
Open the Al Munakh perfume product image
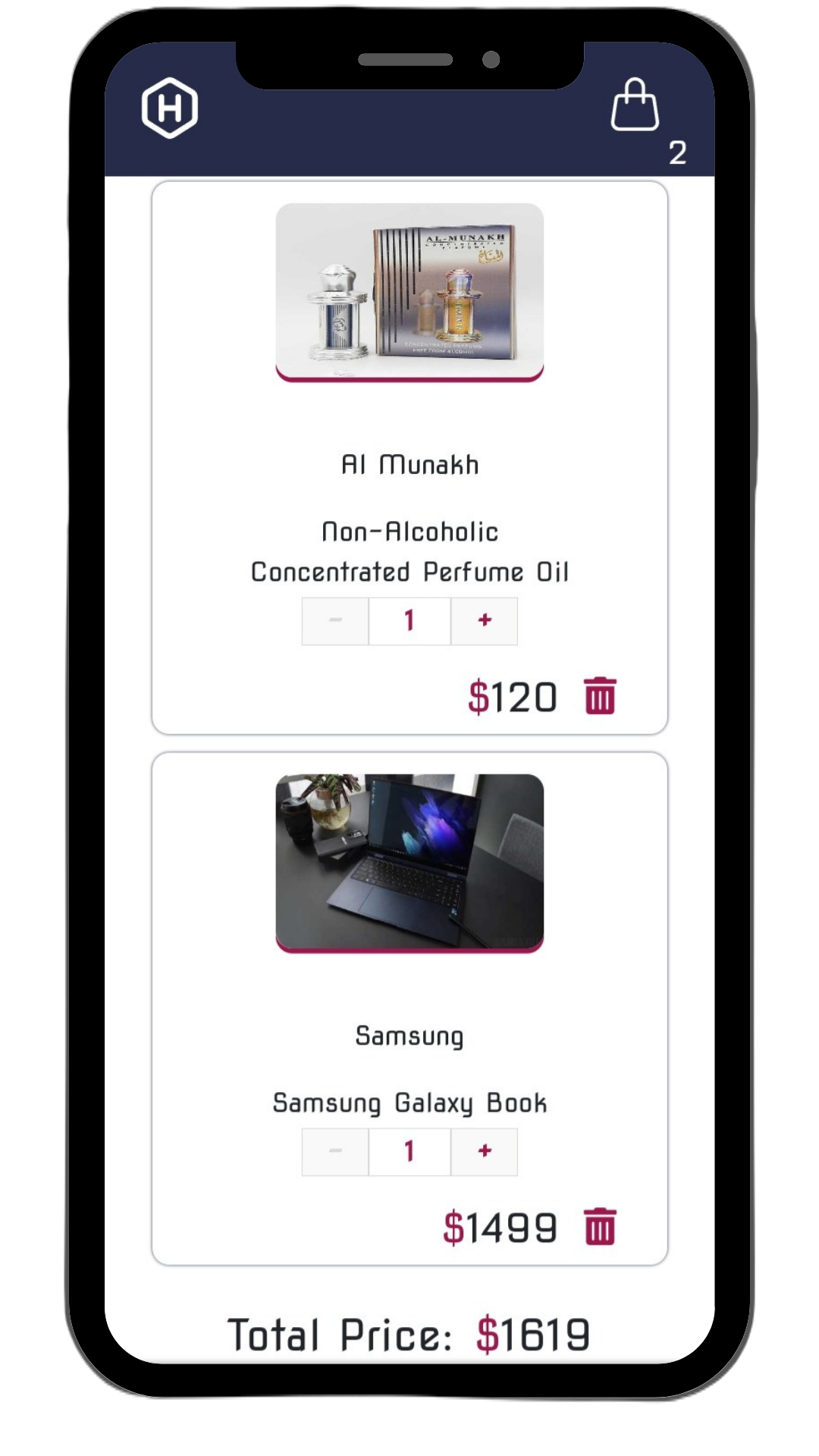point(409,292)
